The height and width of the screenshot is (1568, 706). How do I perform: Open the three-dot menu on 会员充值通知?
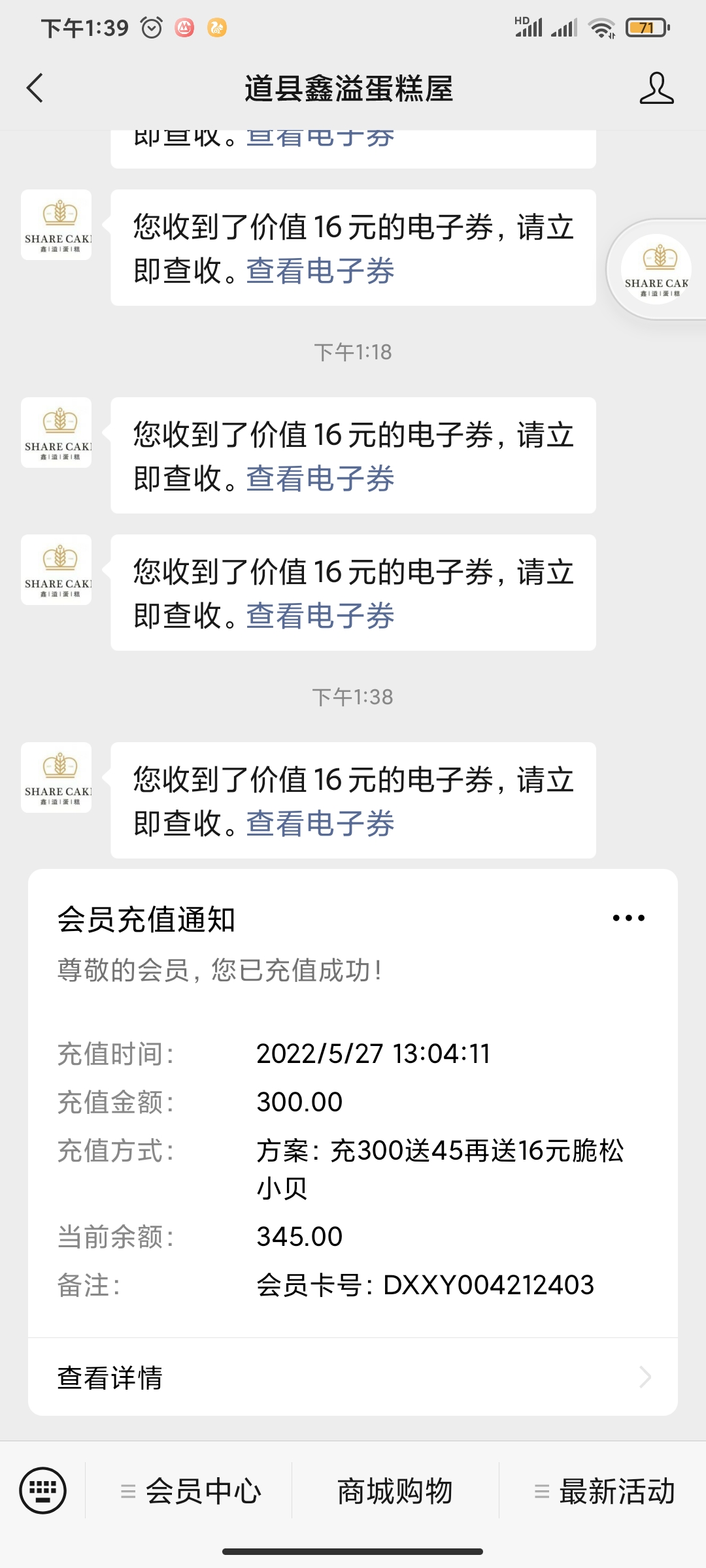point(629,918)
